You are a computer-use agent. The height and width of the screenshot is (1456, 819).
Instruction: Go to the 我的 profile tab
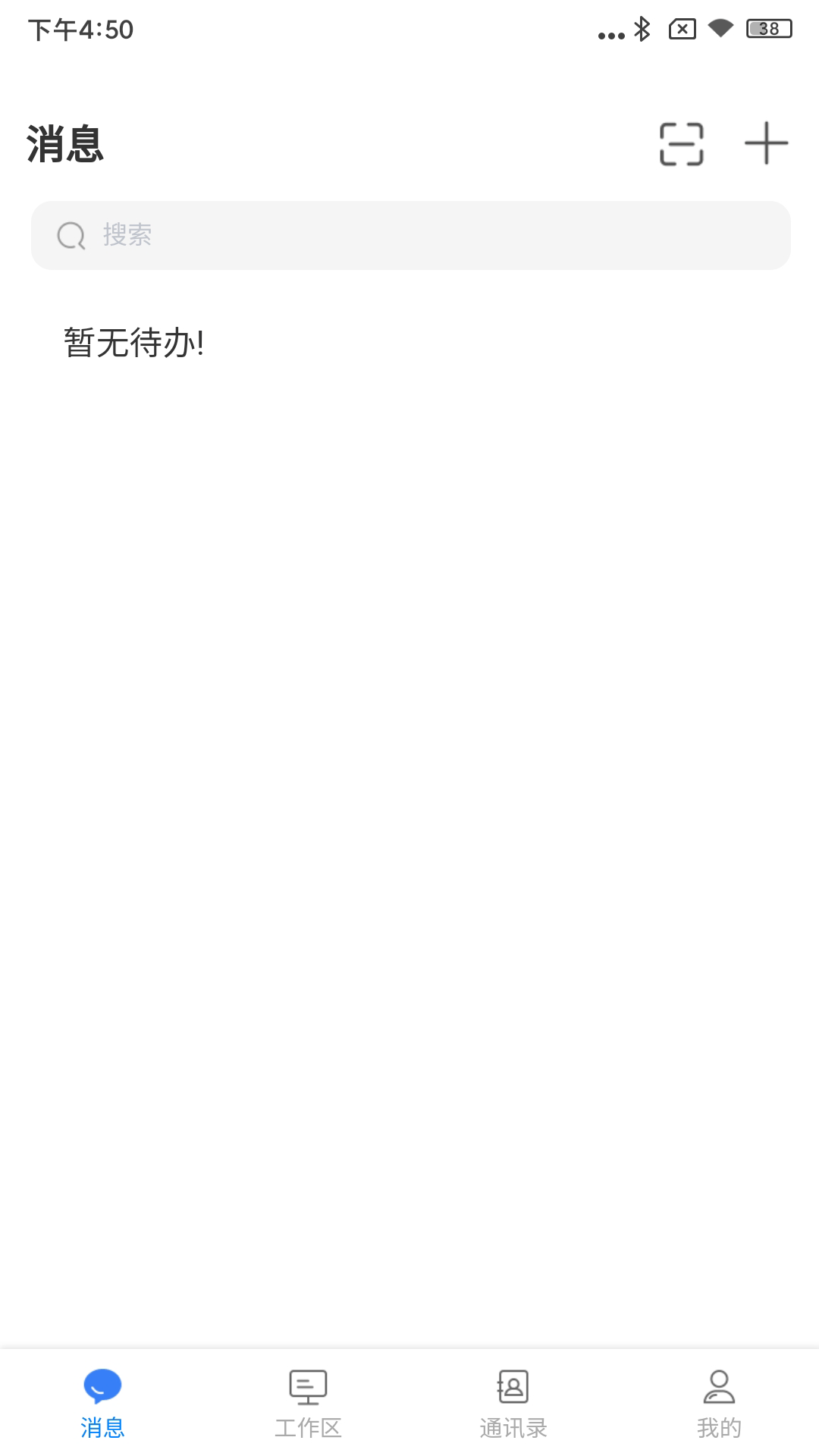(x=719, y=1404)
